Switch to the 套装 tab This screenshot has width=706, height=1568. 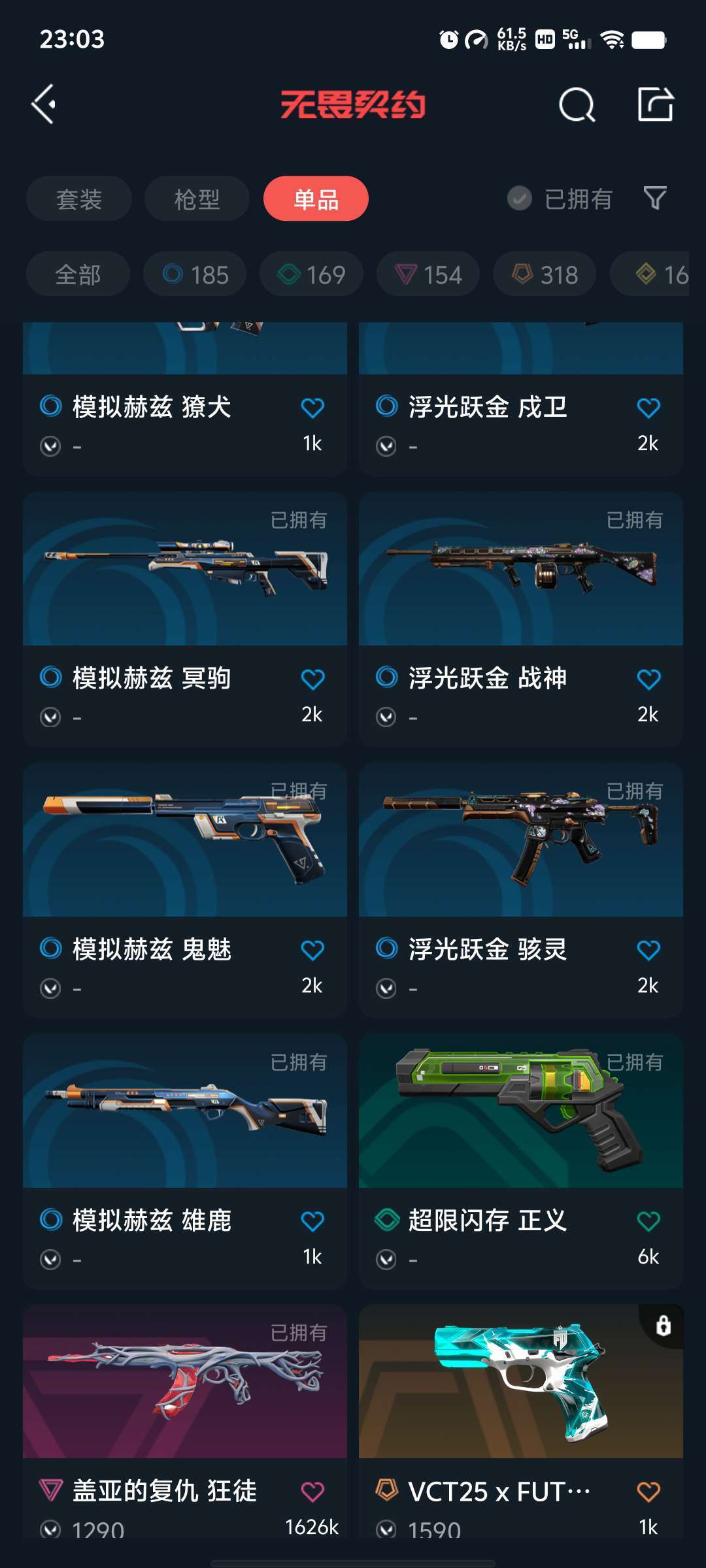[79, 199]
